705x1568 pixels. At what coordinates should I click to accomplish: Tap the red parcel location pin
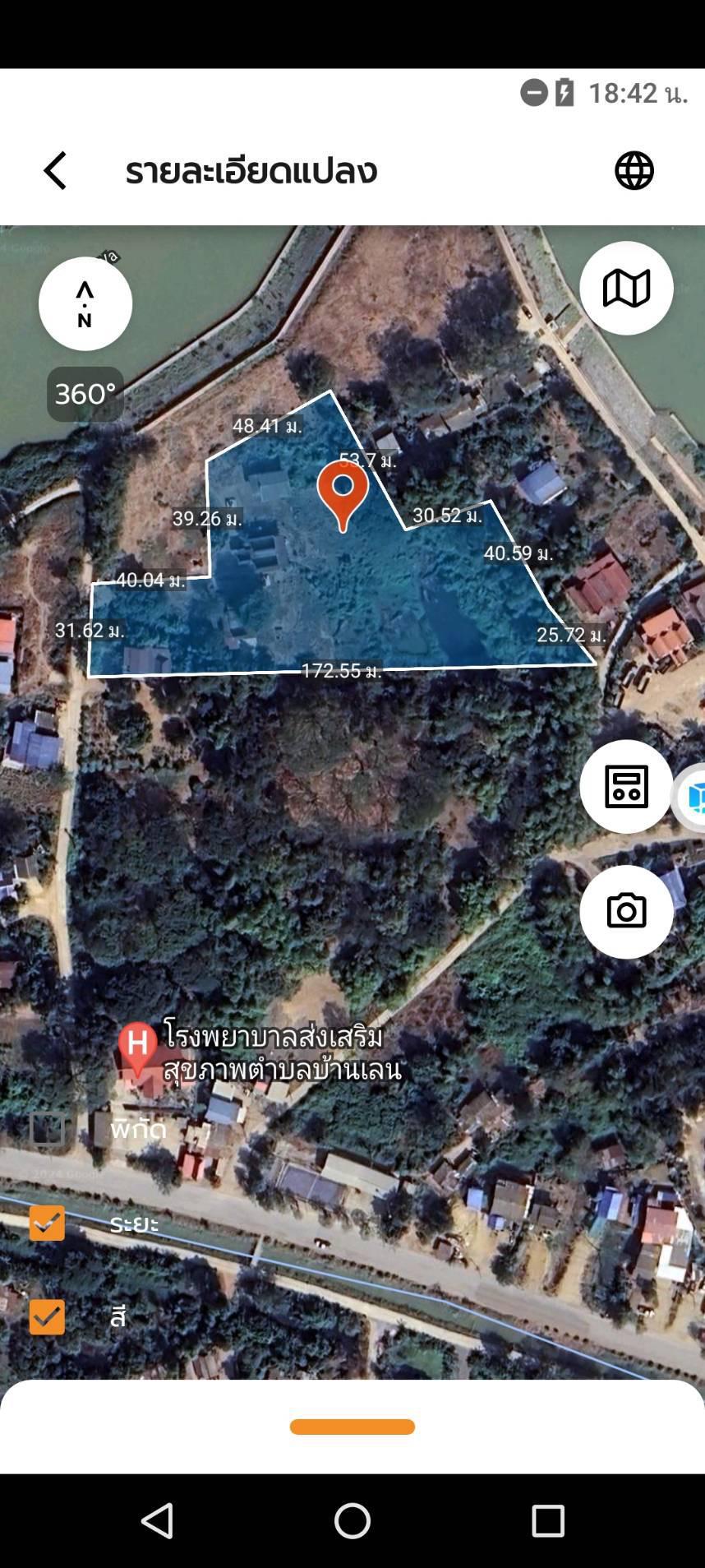[x=343, y=496]
